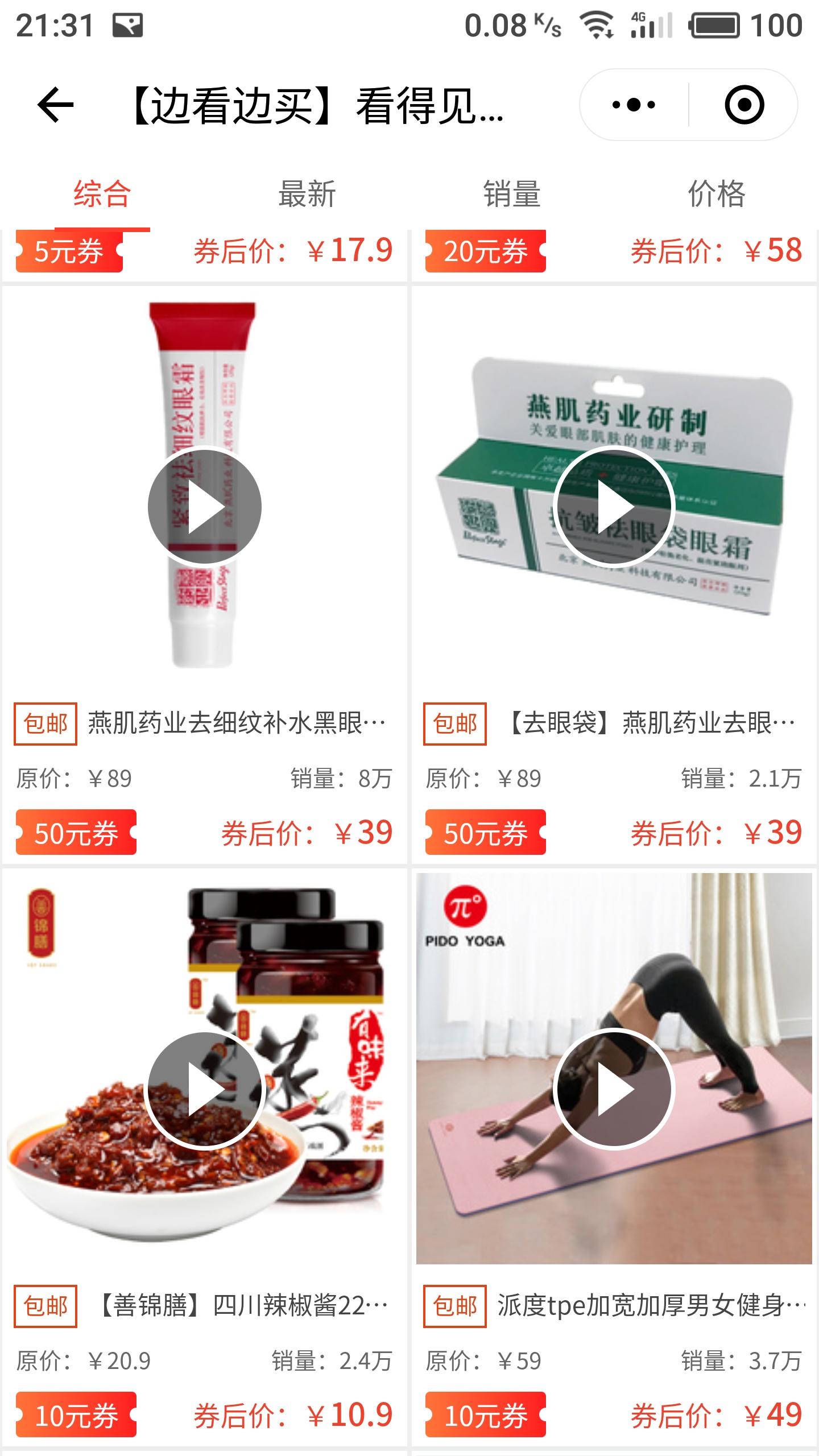Open 【去眼袋】燕肌药业去眼 product details
Screen dimensions: 819x1456
point(651,723)
